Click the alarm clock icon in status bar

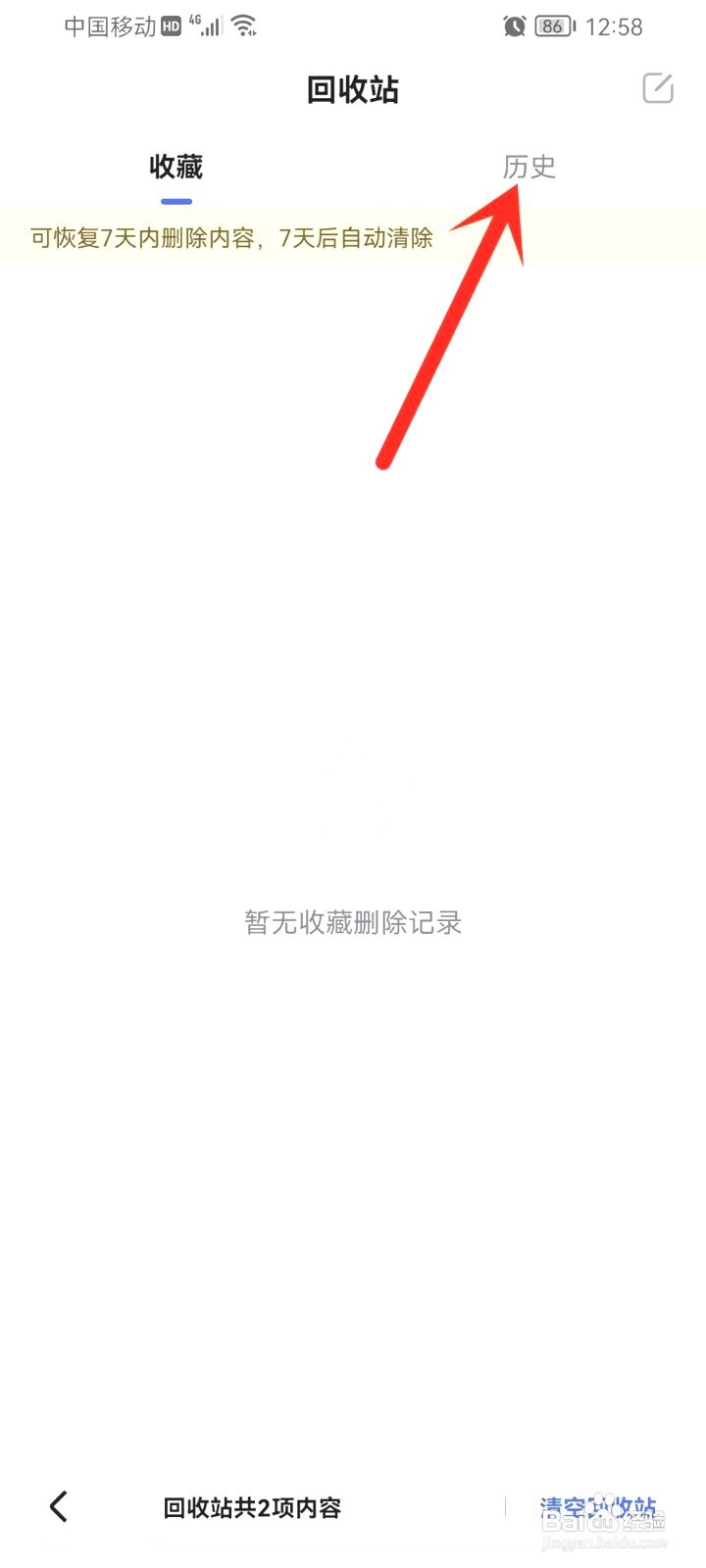tap(515, 26)
